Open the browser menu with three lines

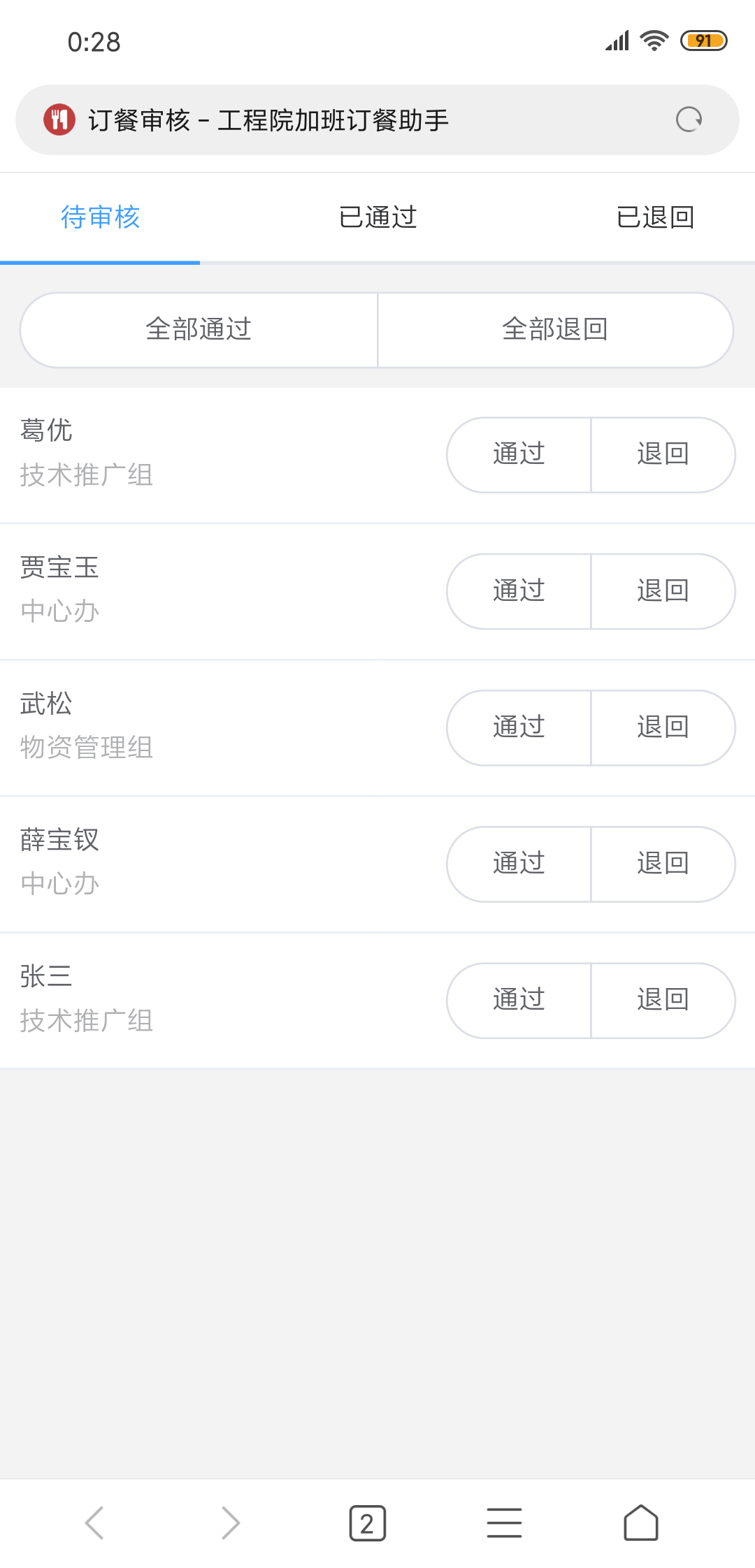pyautogui.click(x=504, y=1523)
